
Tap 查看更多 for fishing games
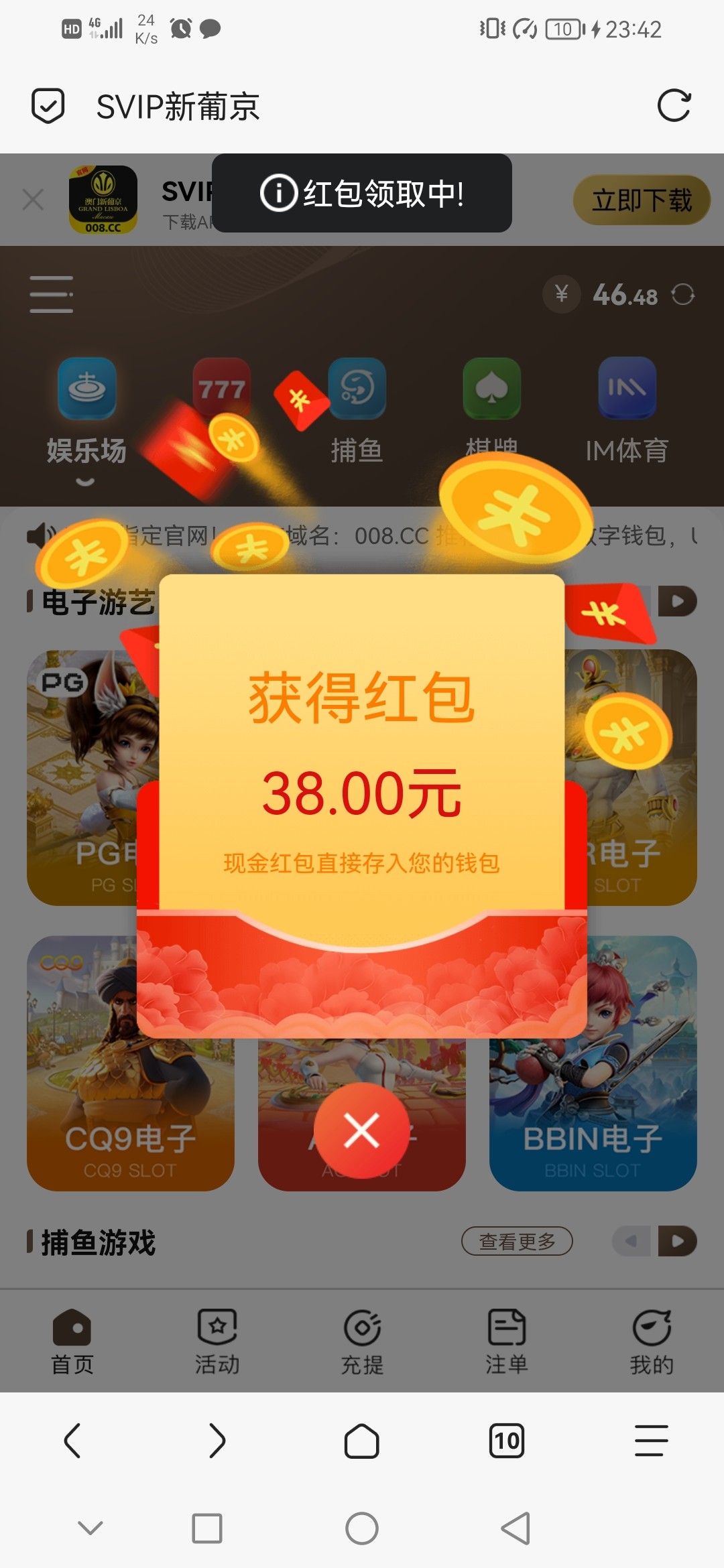click(x=517, y=1242)
